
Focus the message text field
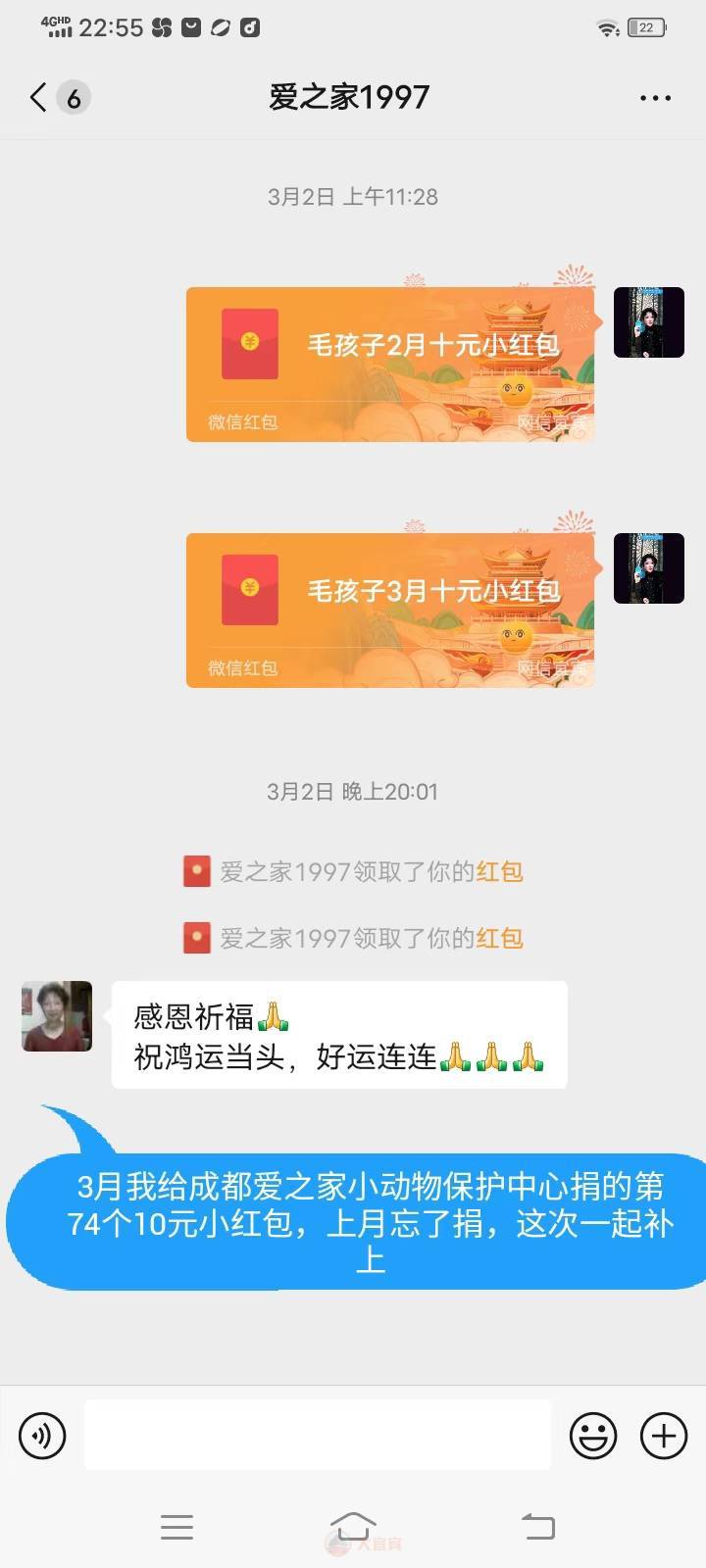click(x=318, y=1435)
